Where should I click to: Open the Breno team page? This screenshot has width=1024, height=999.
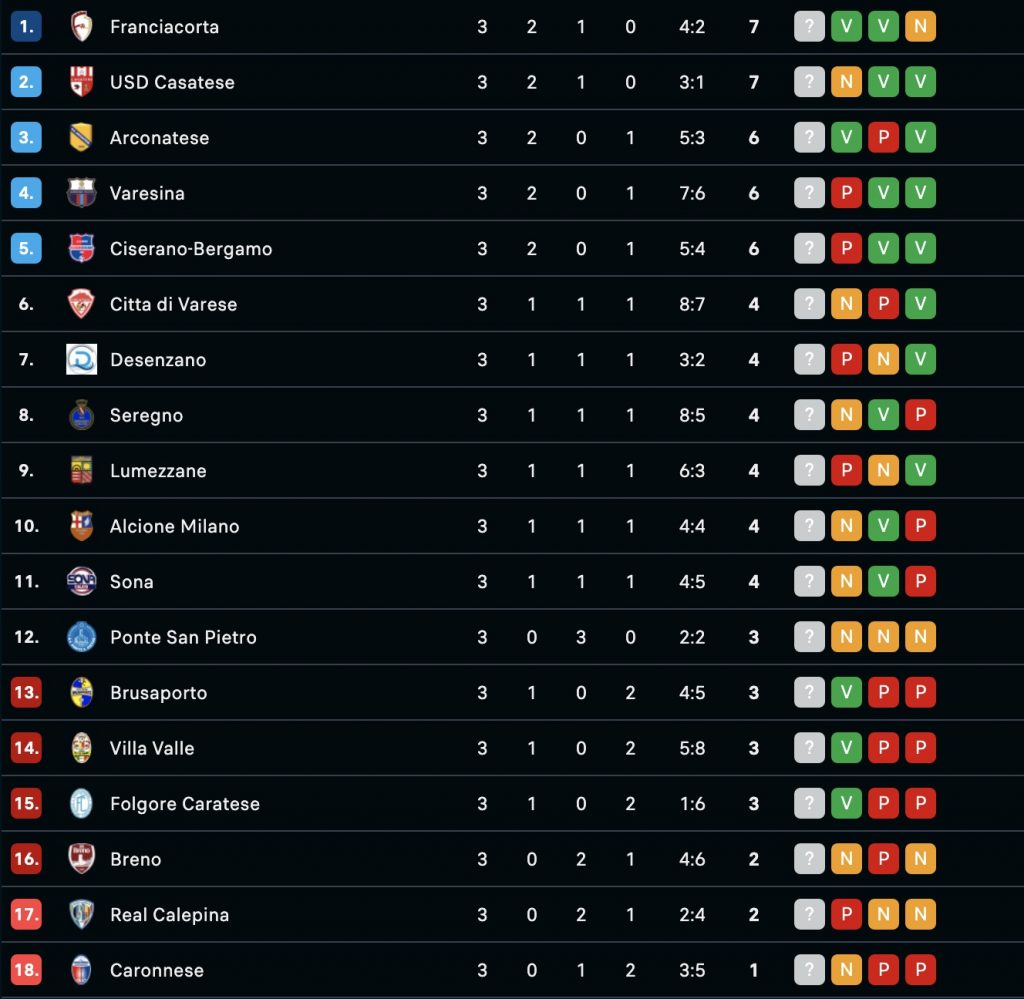coord(135,859)
